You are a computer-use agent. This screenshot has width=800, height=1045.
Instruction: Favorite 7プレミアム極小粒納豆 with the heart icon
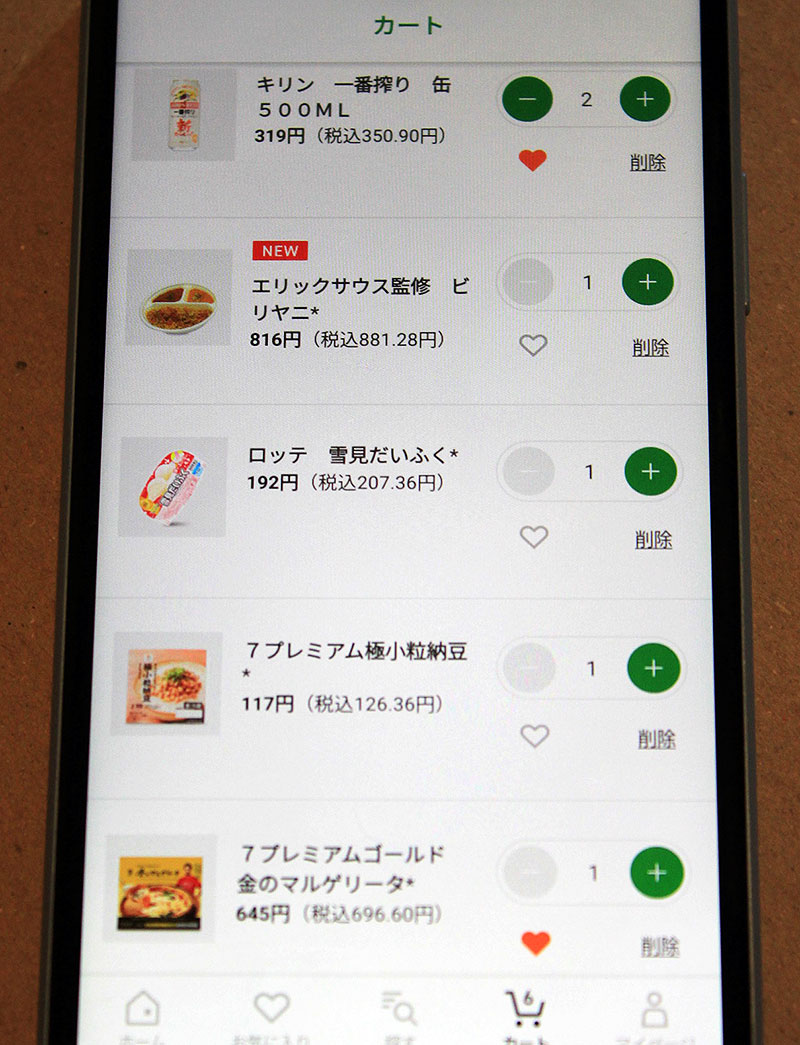(535, 736)
